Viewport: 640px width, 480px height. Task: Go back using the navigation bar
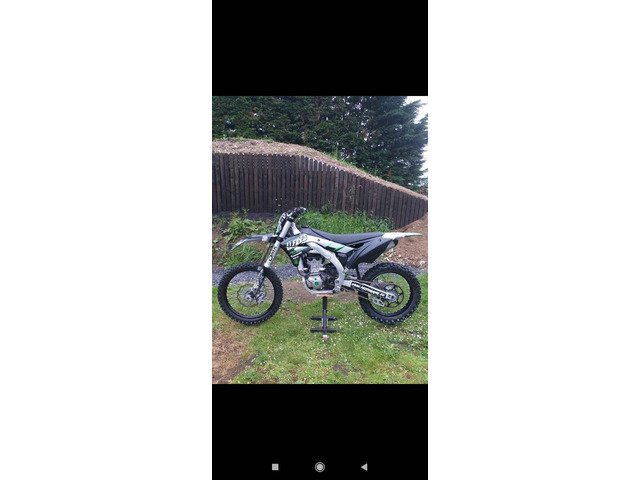[x=364, y=467]
